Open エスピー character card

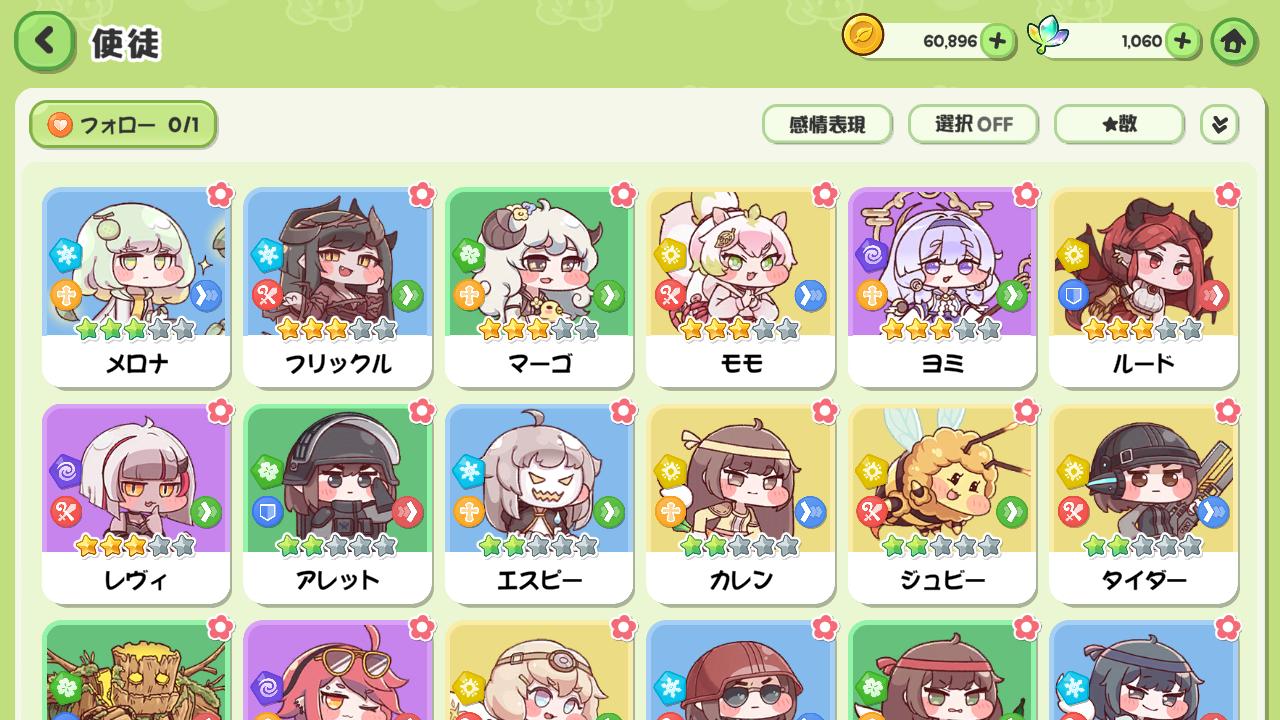(539, 502)
